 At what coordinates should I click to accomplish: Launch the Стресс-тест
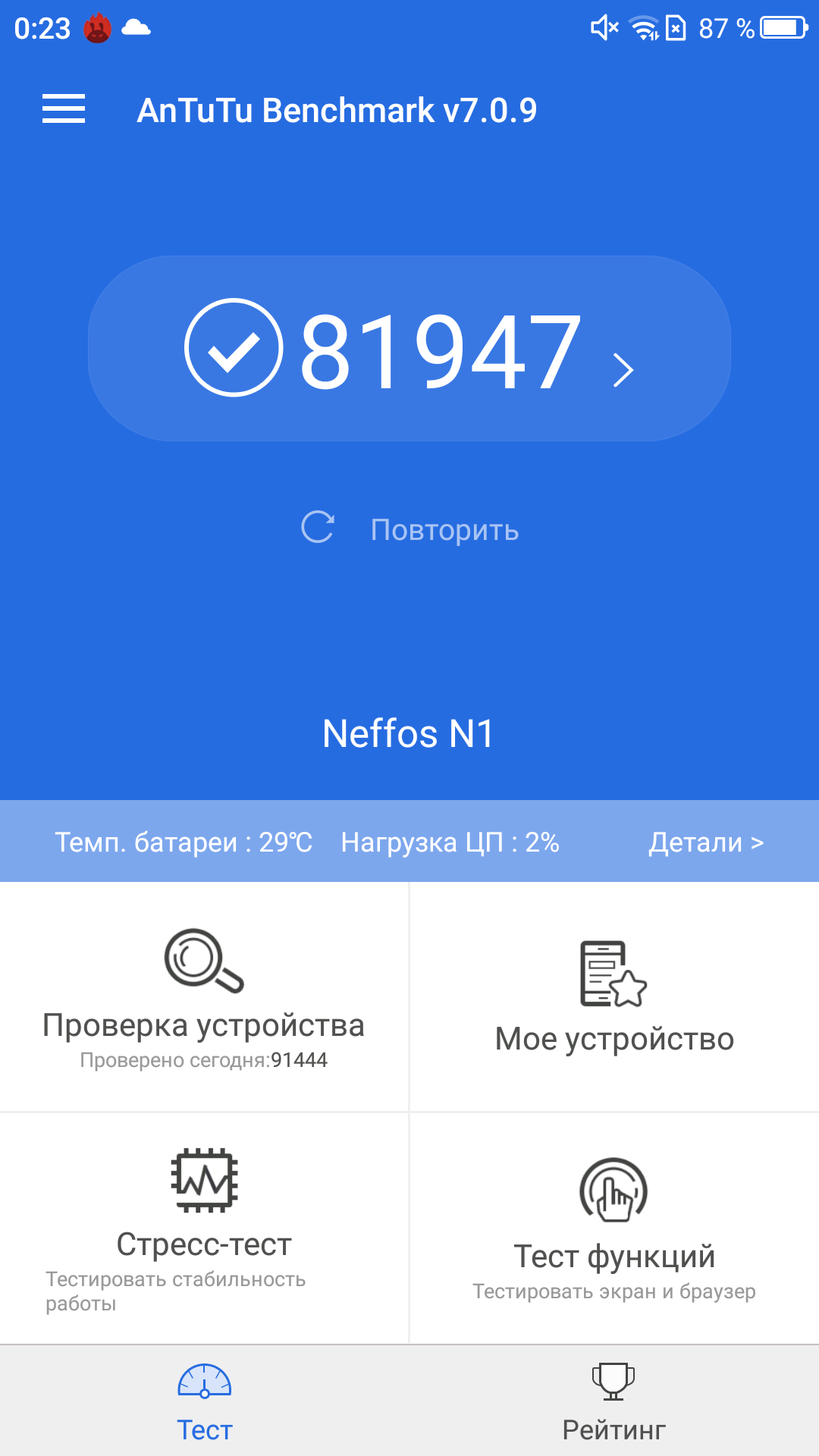tap(204, 1228)
